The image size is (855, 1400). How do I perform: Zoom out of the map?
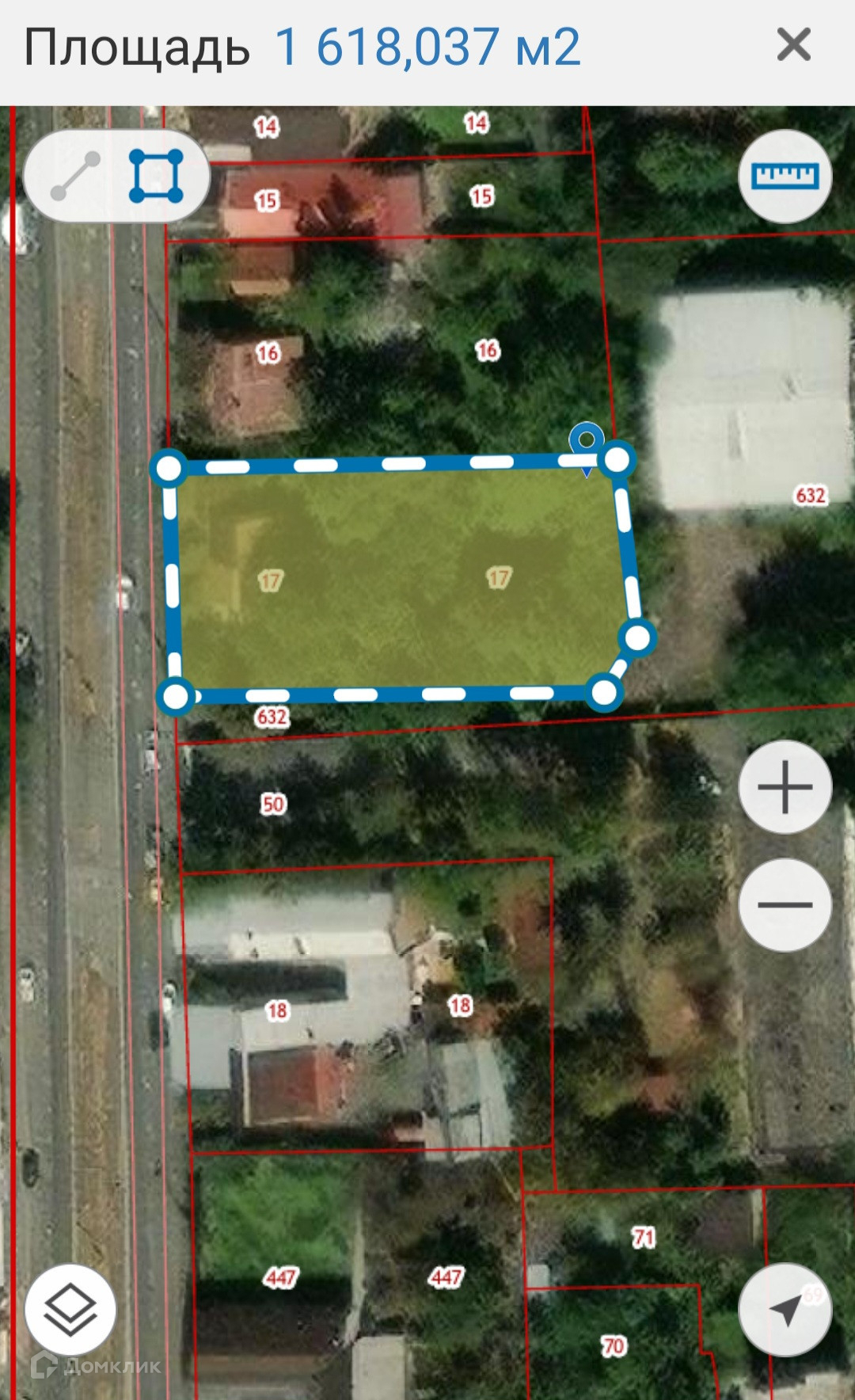coord(785,904)
